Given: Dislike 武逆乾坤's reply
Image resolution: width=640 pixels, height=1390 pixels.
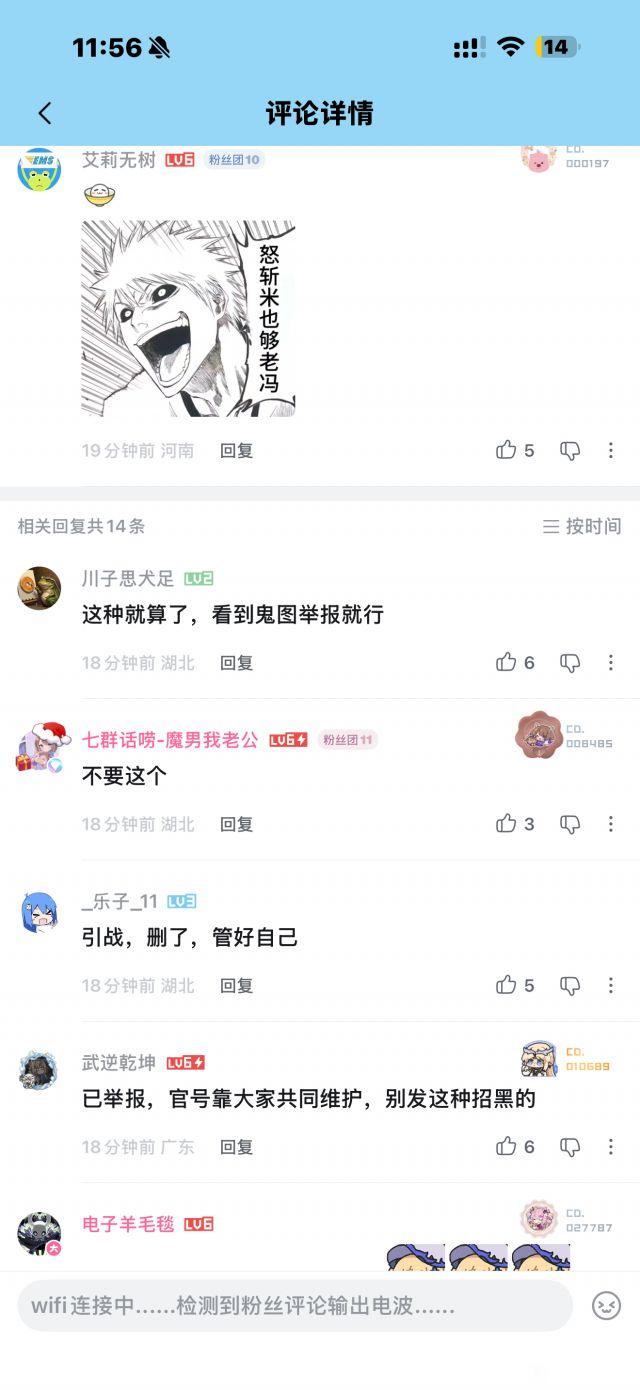Looking at the screenshot, I should [570, 1148].
